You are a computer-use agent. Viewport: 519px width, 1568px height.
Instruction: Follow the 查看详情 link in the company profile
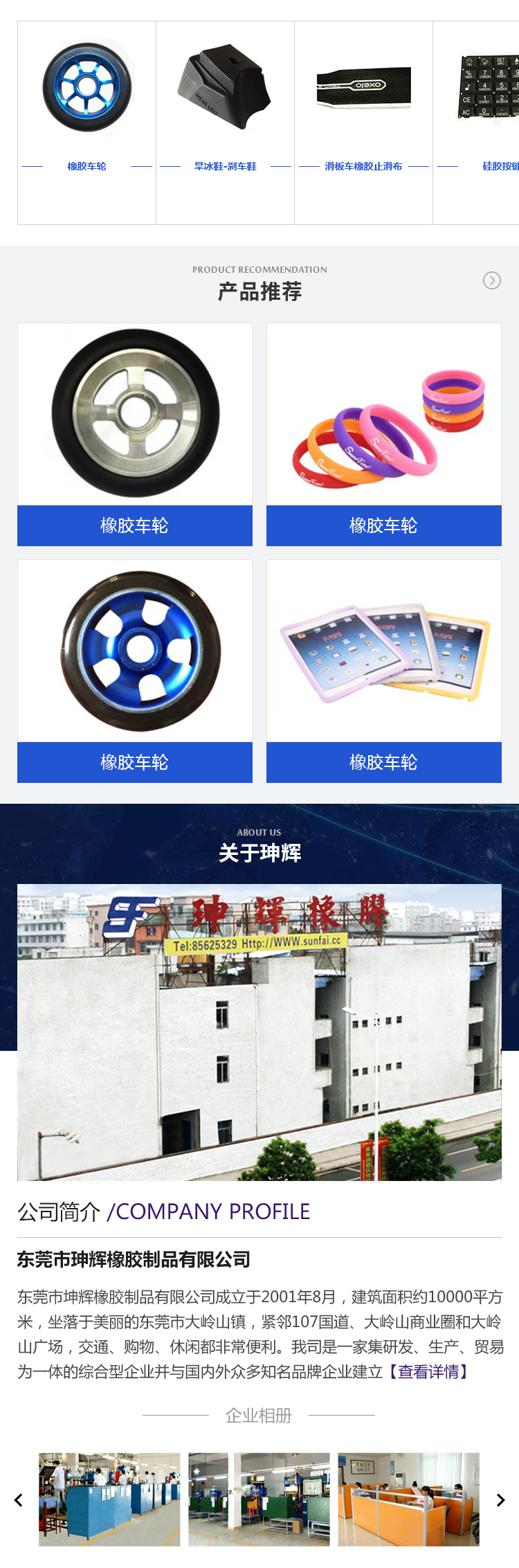428,1371
